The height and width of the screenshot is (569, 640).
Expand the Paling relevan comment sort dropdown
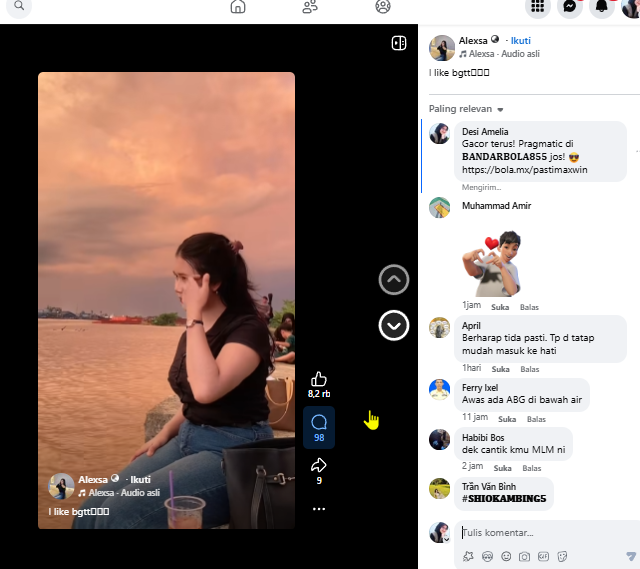(x=466, y=109)
